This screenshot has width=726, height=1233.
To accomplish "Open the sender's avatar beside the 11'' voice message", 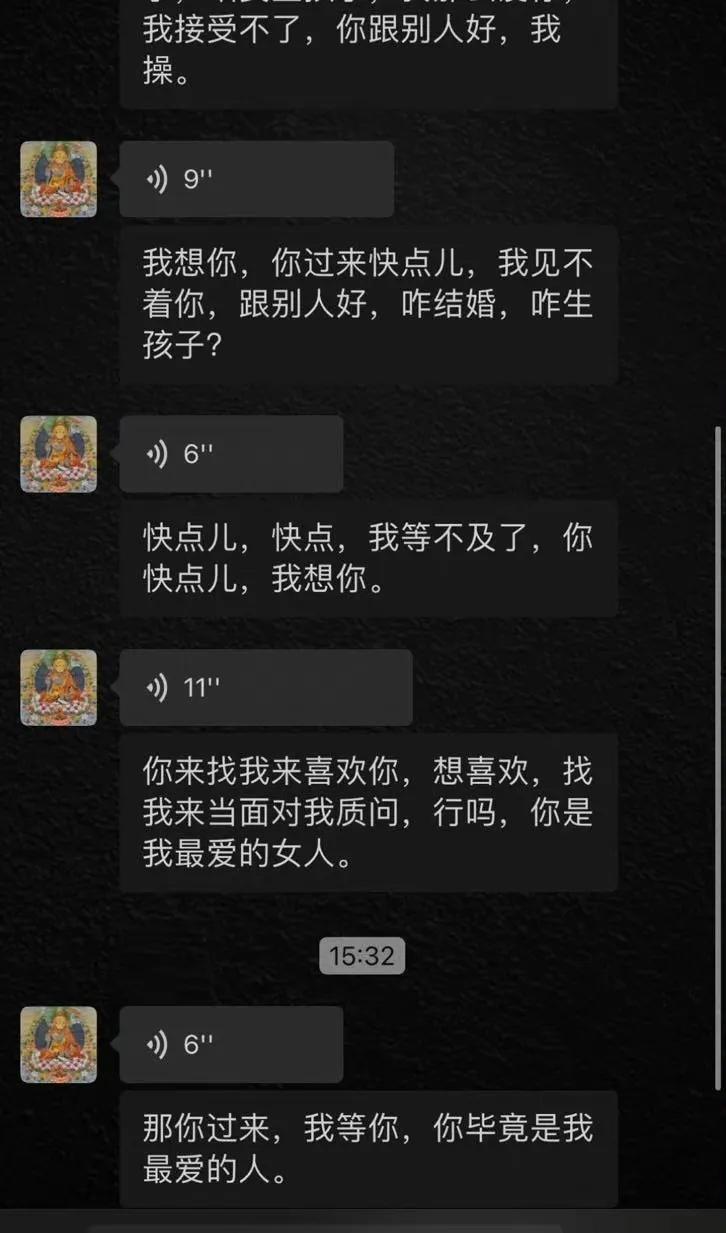I will pyautogui.click(x=59, y=688).
